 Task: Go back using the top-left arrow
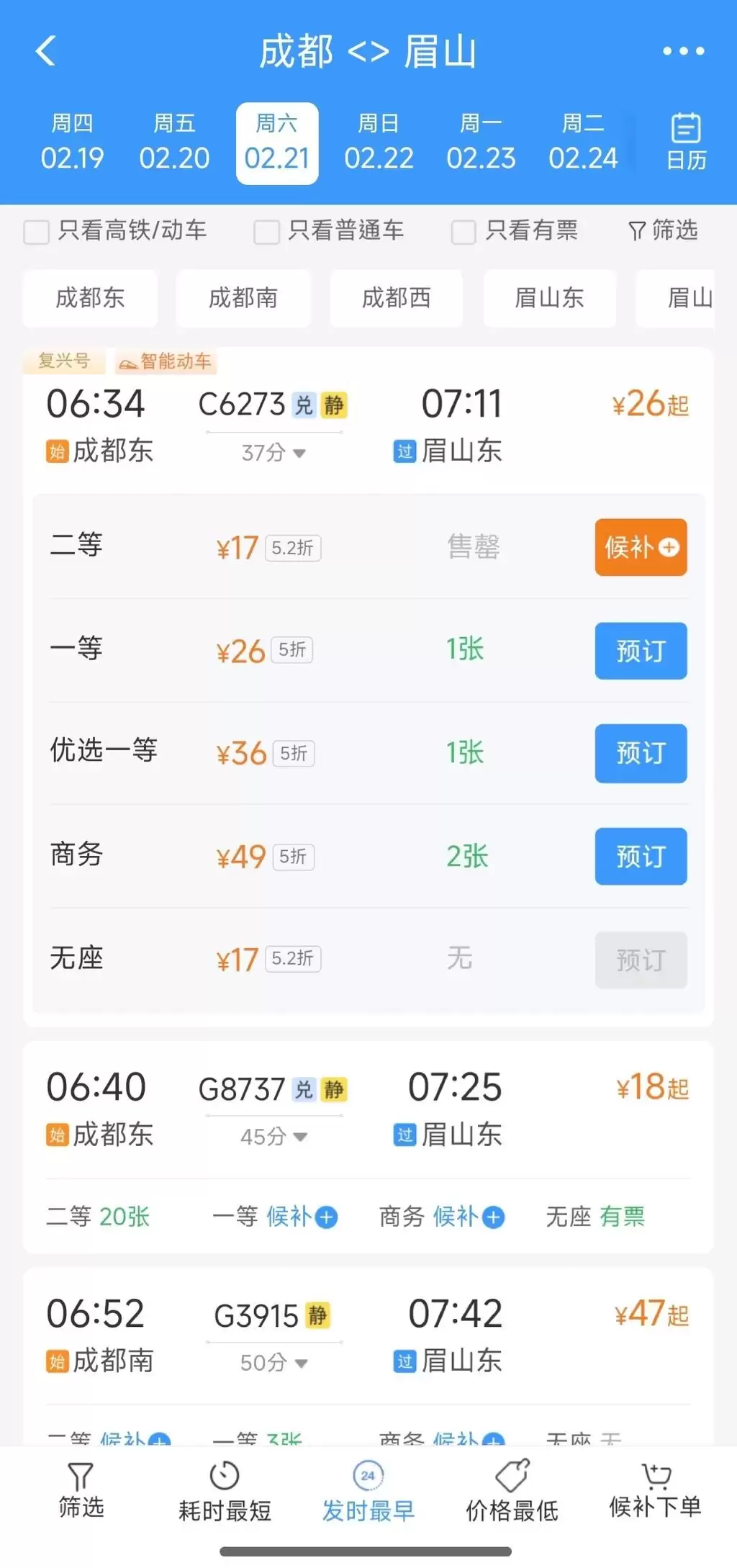[46, 52]
